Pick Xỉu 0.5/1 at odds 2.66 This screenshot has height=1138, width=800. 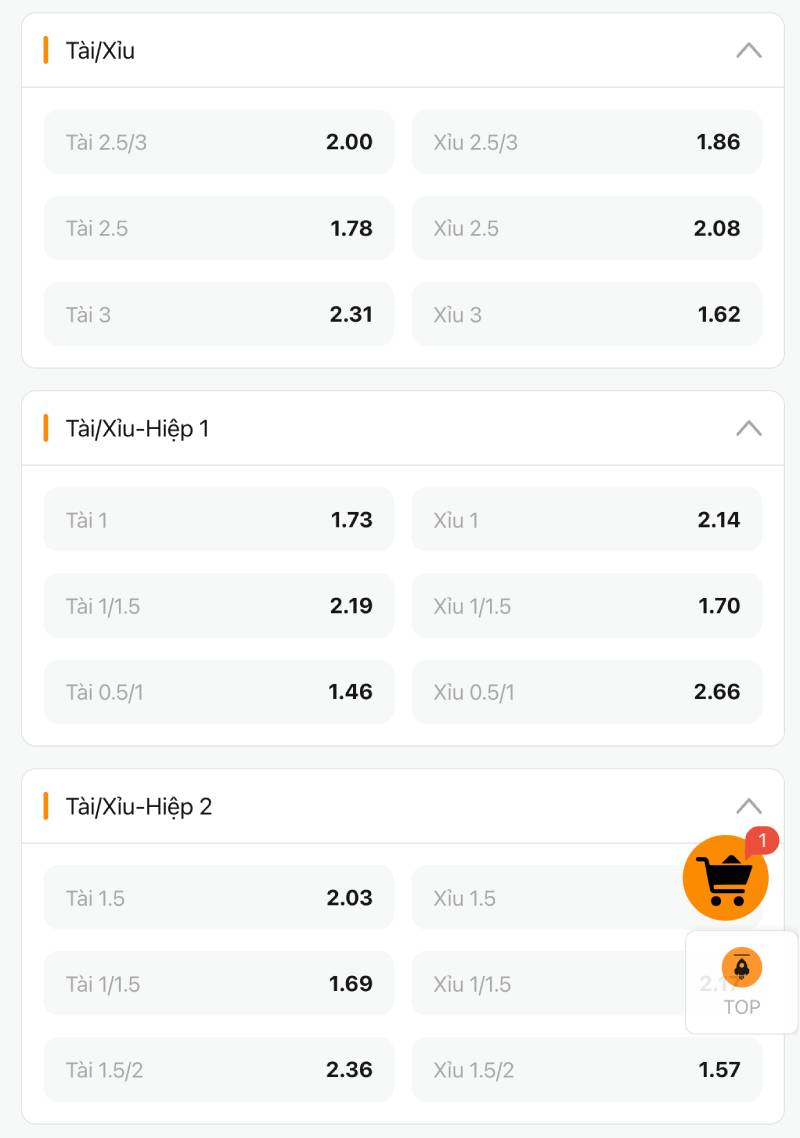point(586,692)
